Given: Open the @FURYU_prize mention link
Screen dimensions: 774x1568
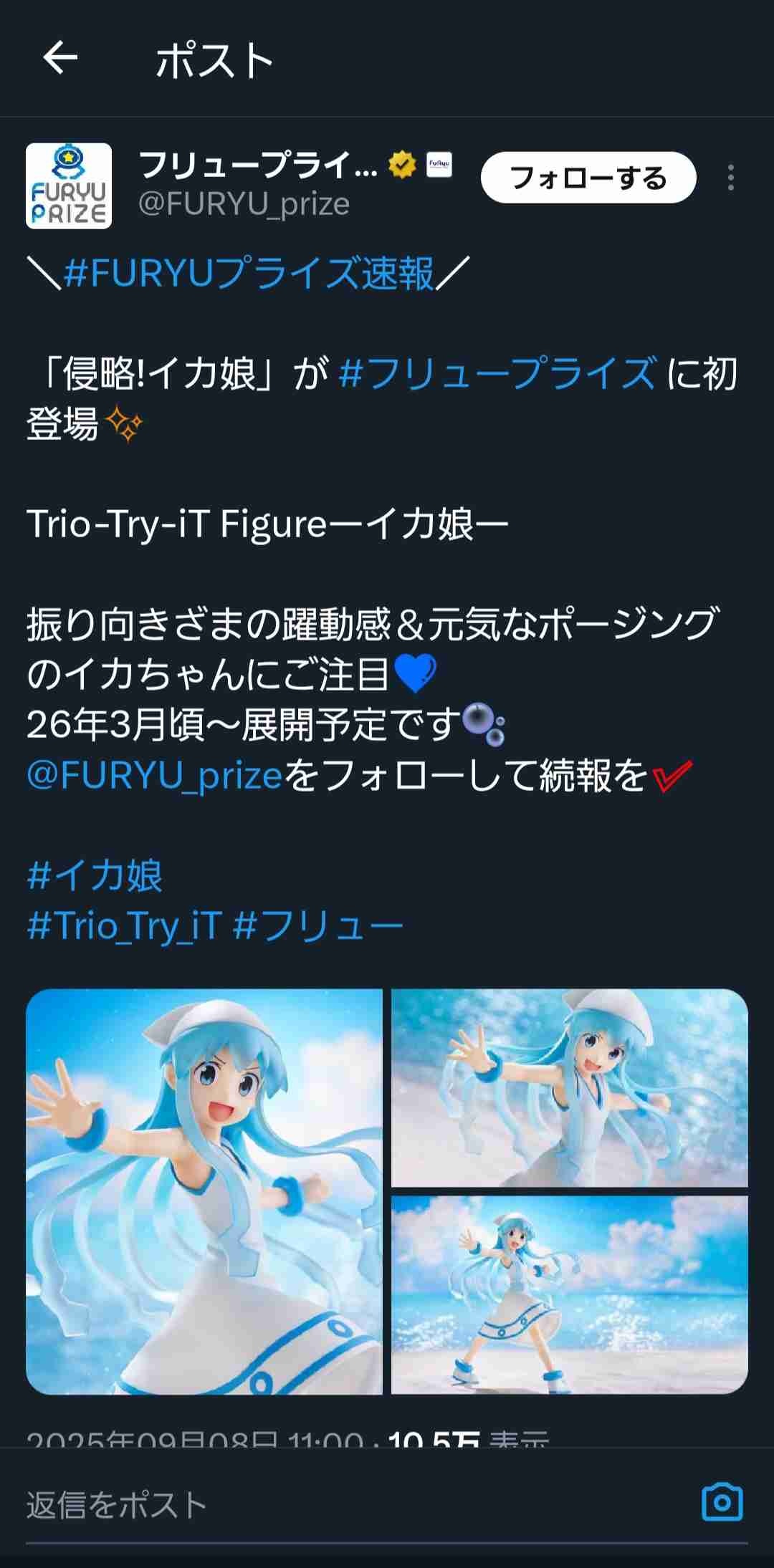Looking at the screenshot, I should [x=155, y=775].
